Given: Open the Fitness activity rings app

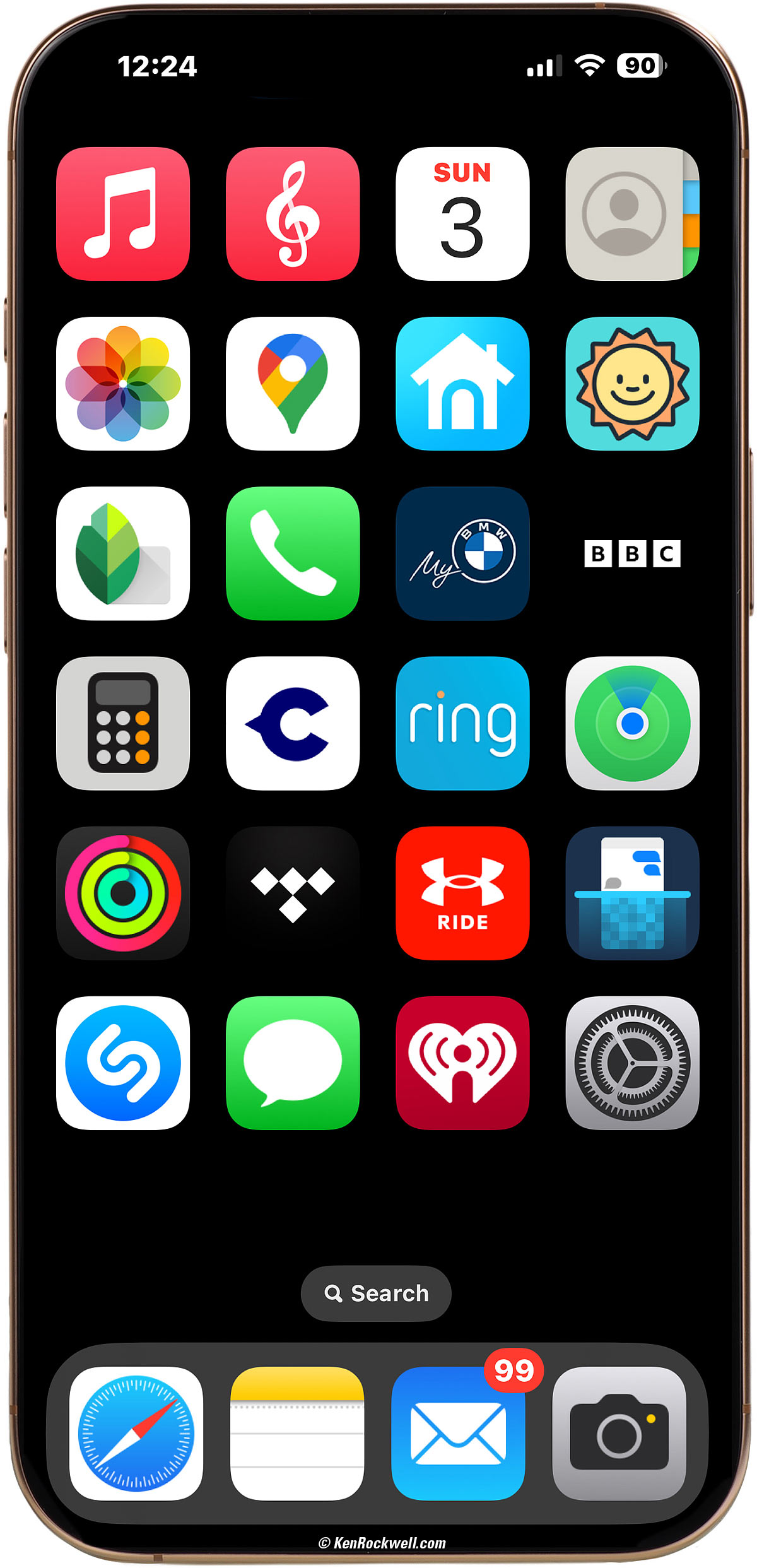Looking at the screenshot, I should pos(123,893).
